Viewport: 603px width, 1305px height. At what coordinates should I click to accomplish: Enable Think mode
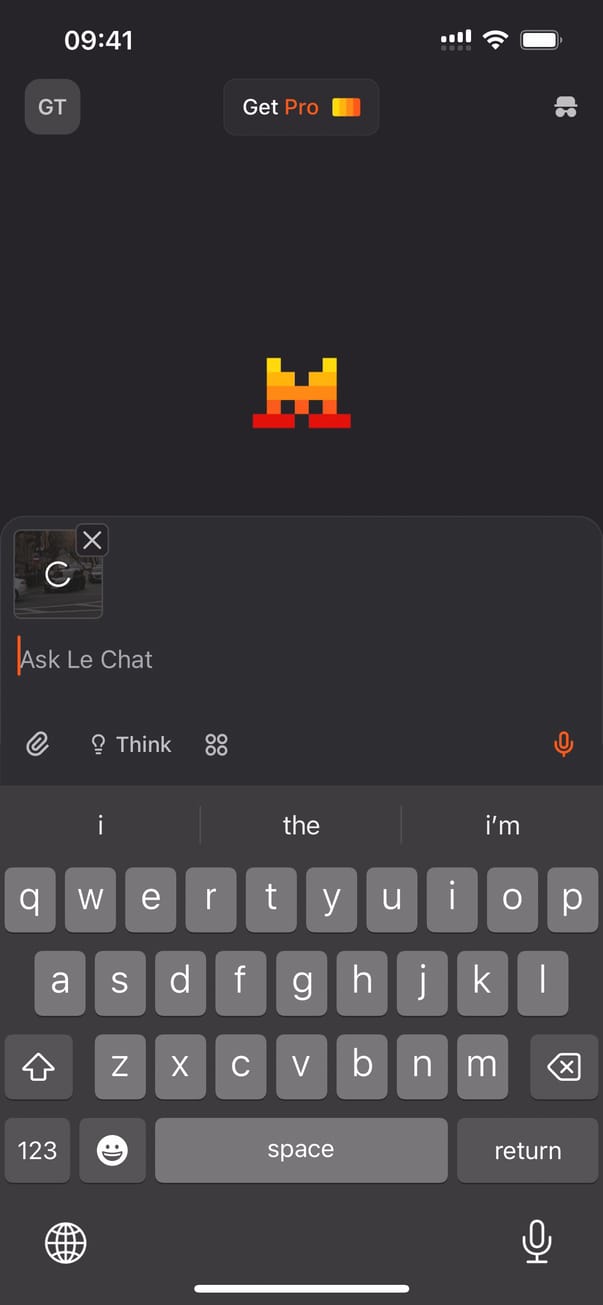[x=131, y=744]
